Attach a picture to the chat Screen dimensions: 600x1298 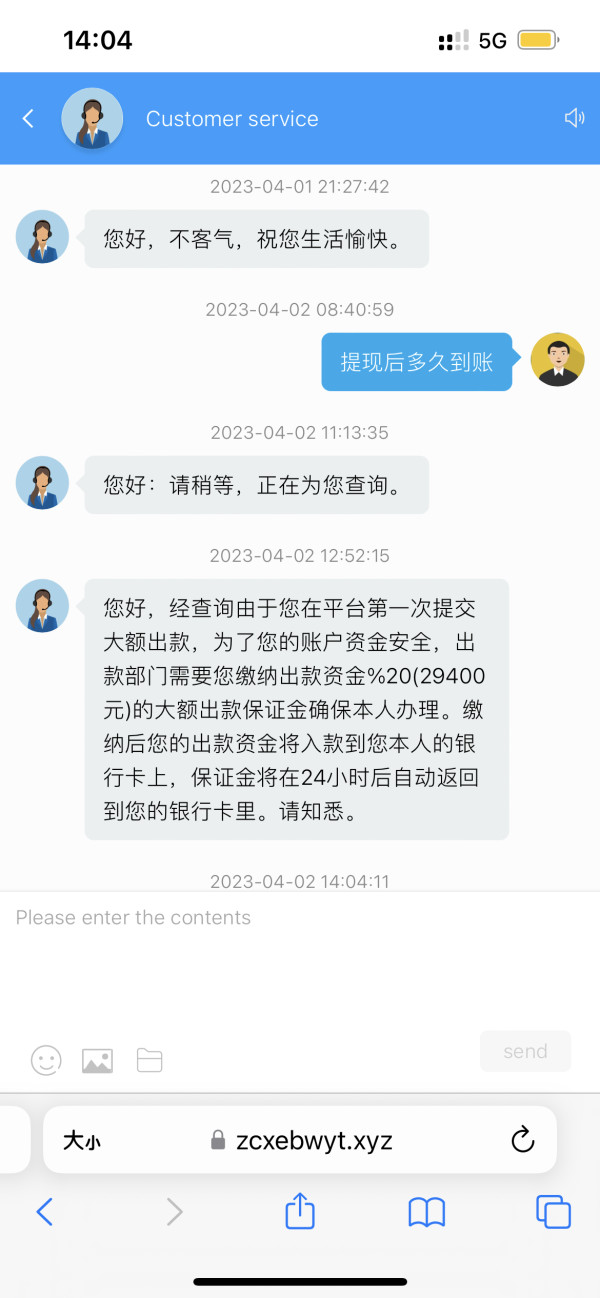97,1060
